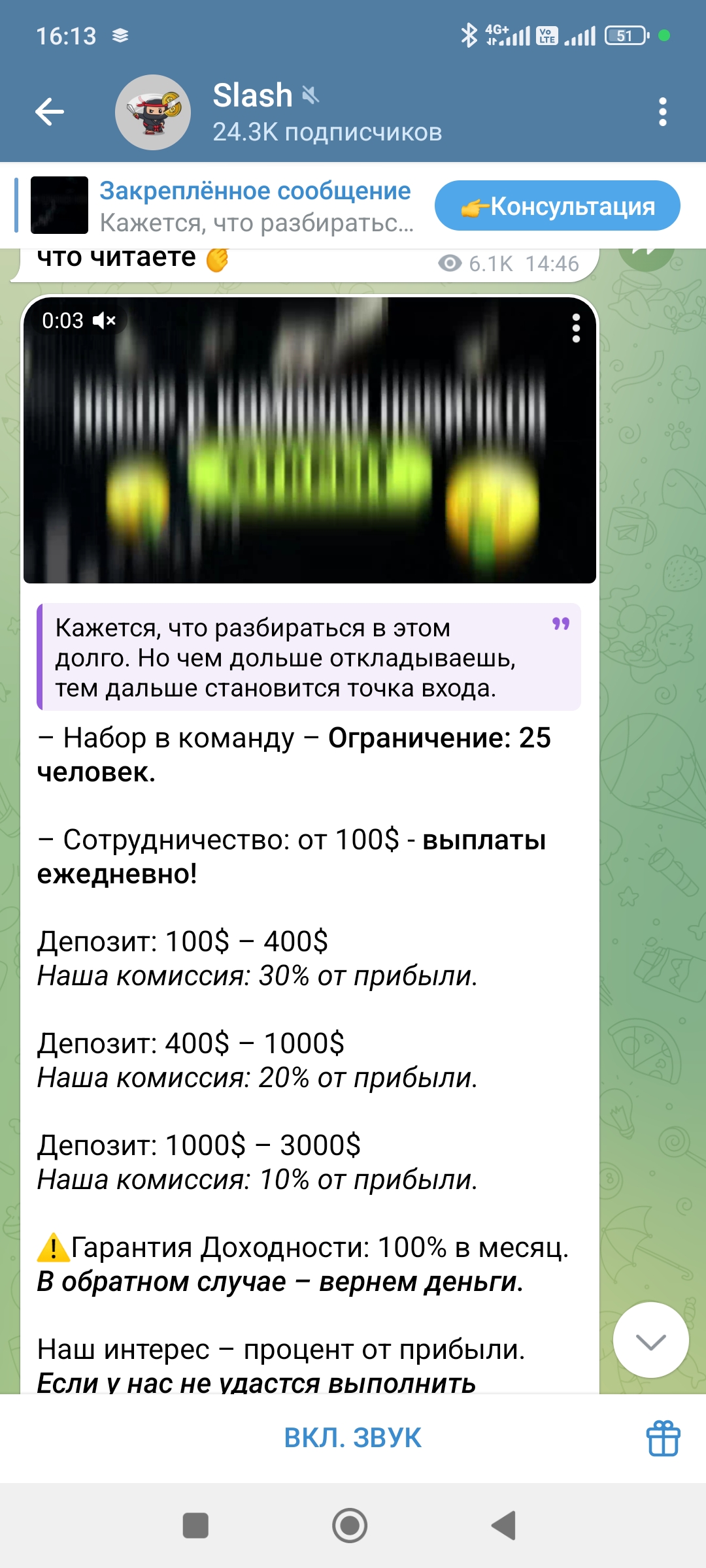This screenshot has width=706, height=1568.
Task: Jump to the latest messages
Action: tap(650, 1342)
